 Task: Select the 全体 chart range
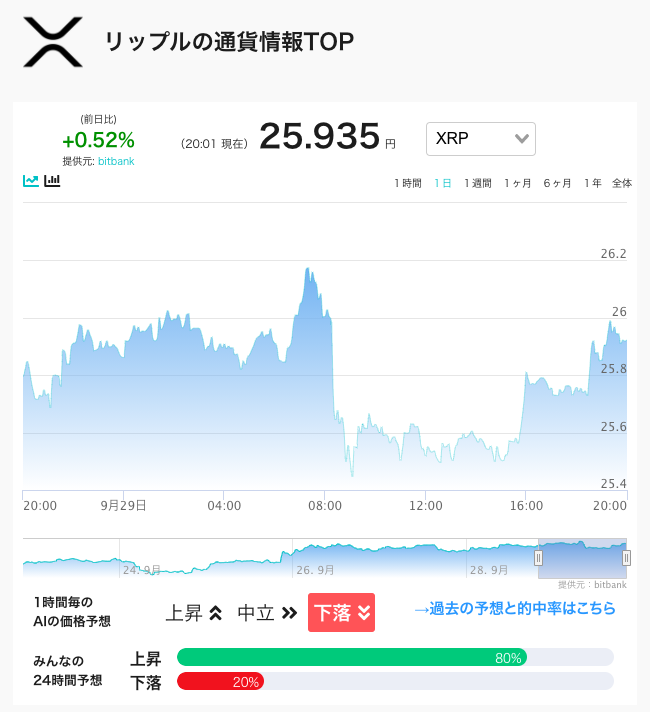(x=622, y=183)
